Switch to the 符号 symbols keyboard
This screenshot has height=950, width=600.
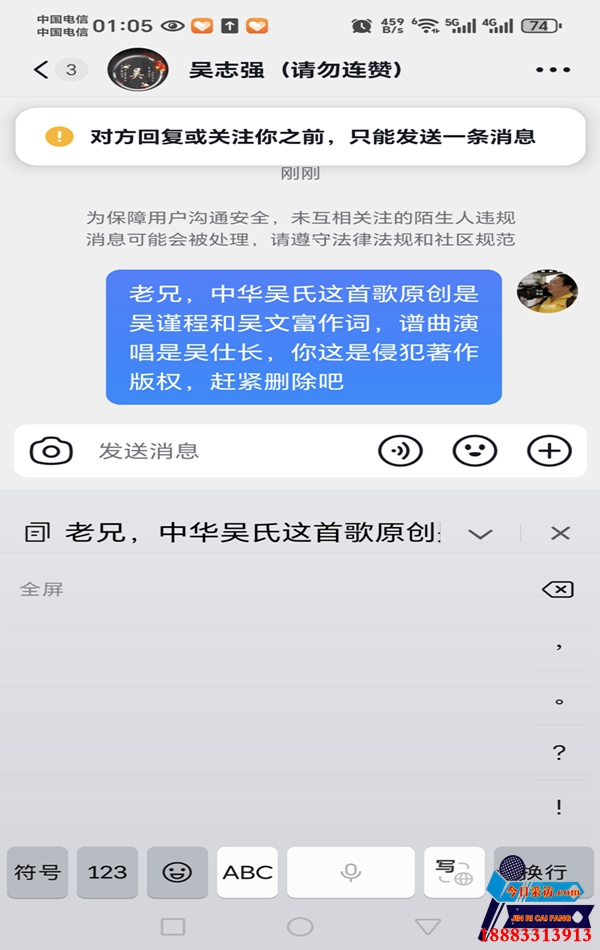click(38, 872)
